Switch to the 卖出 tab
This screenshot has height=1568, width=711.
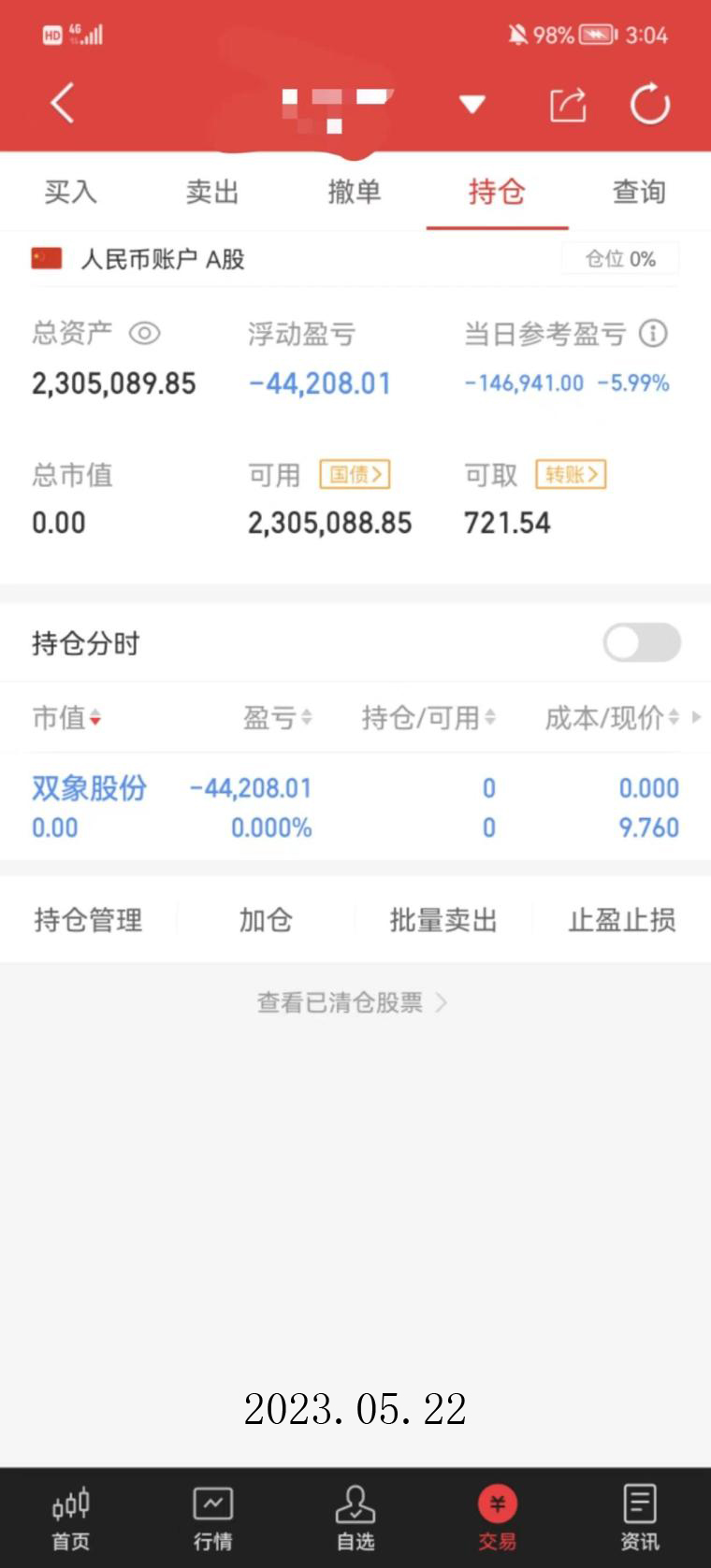212,192
